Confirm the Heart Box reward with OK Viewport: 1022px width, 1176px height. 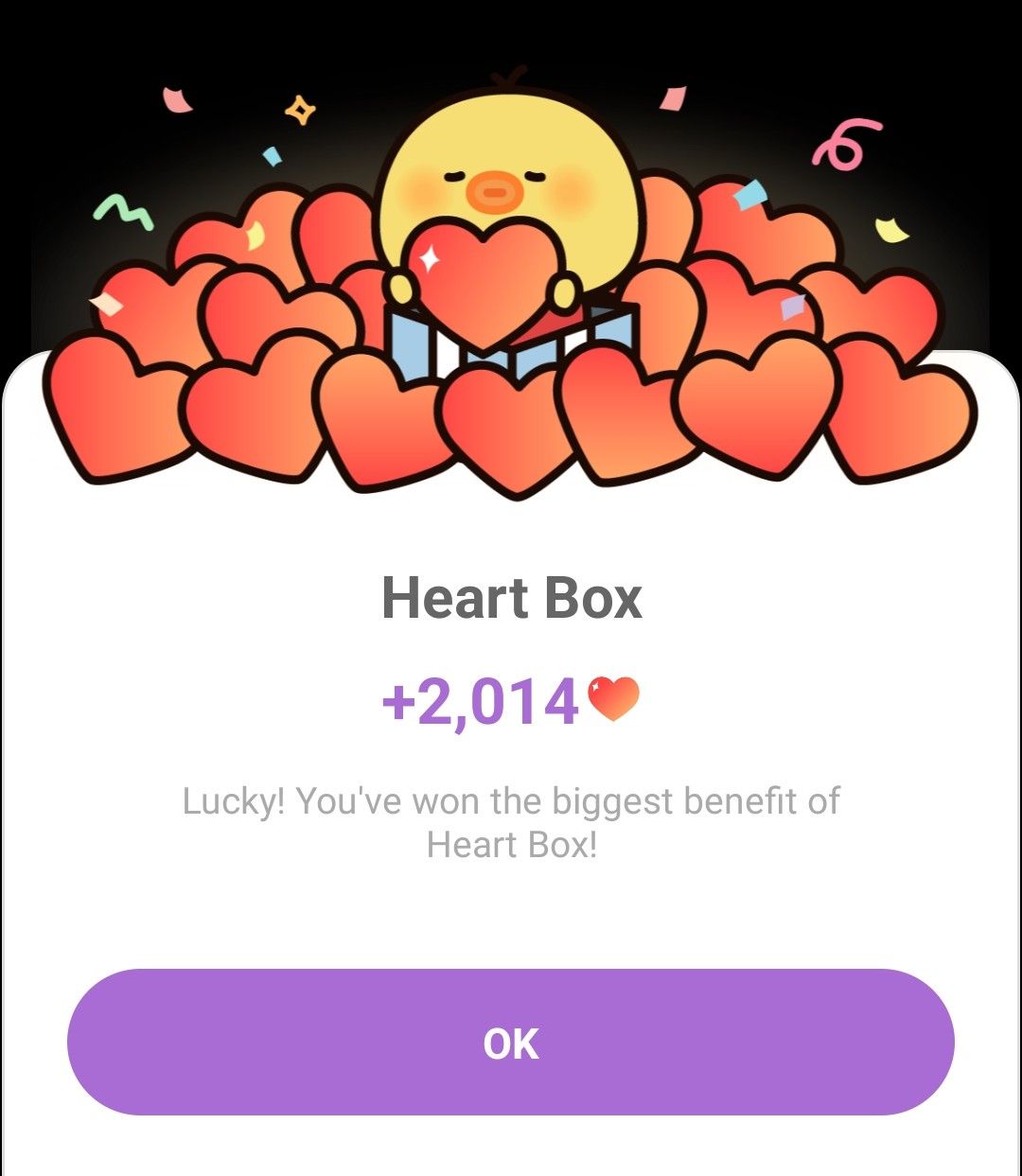click(x=511, y=1042)
